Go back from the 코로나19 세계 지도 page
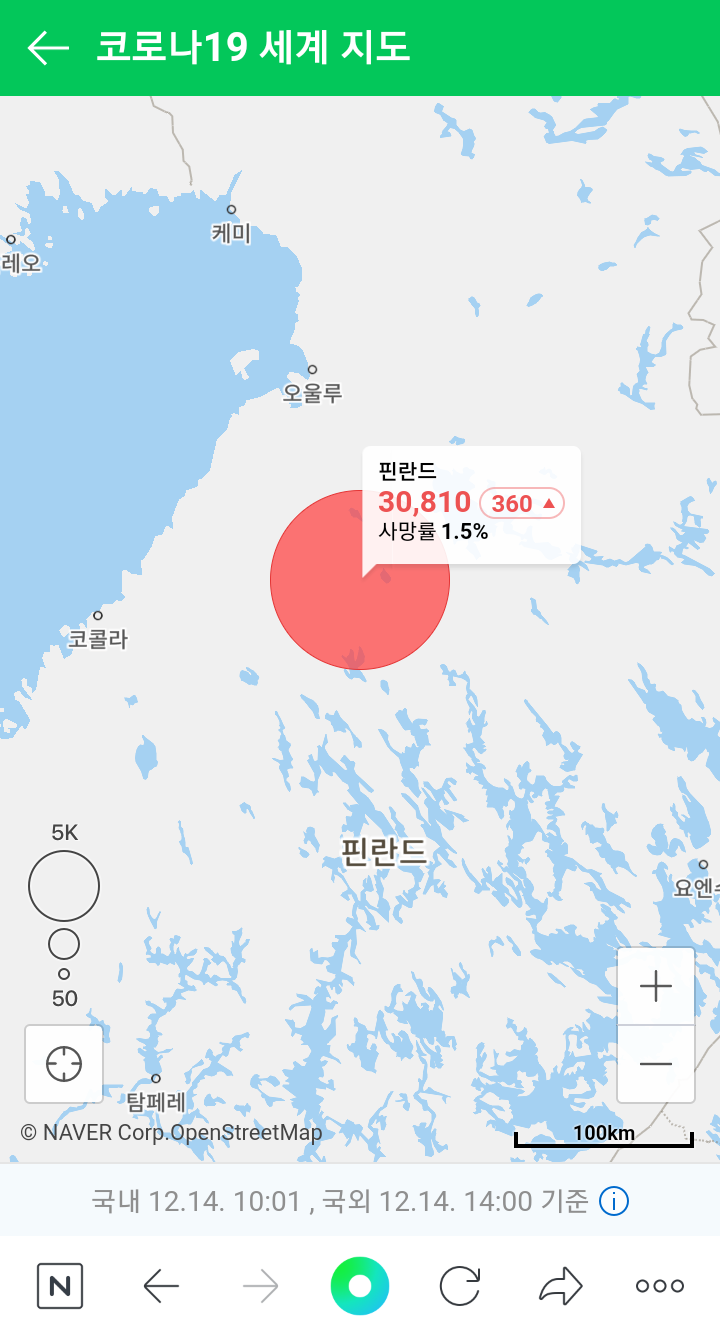Image resolution: width=720 pixels, height=1336 pixels. pyautogui.click(x=48, y=48)
